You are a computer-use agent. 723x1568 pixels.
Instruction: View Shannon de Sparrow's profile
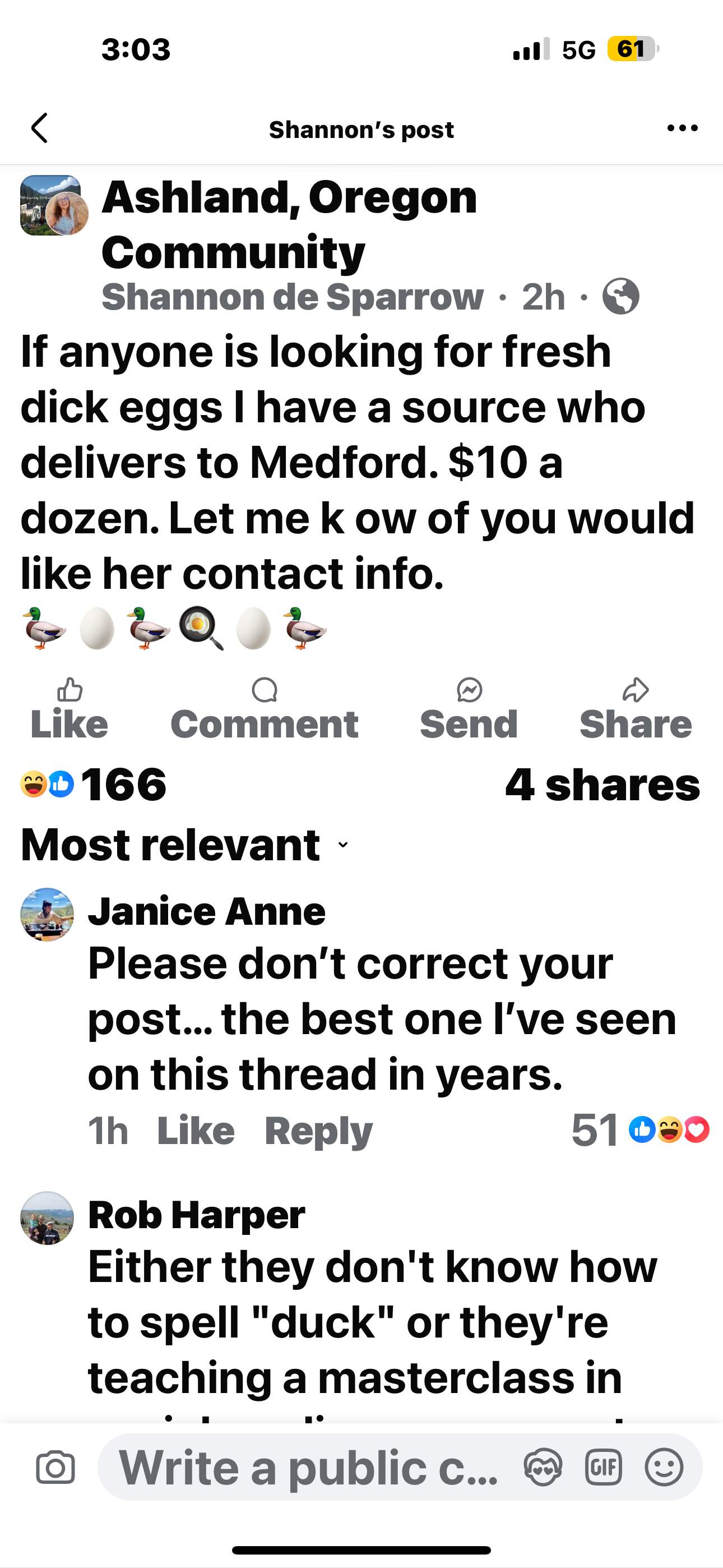(292, 297)
